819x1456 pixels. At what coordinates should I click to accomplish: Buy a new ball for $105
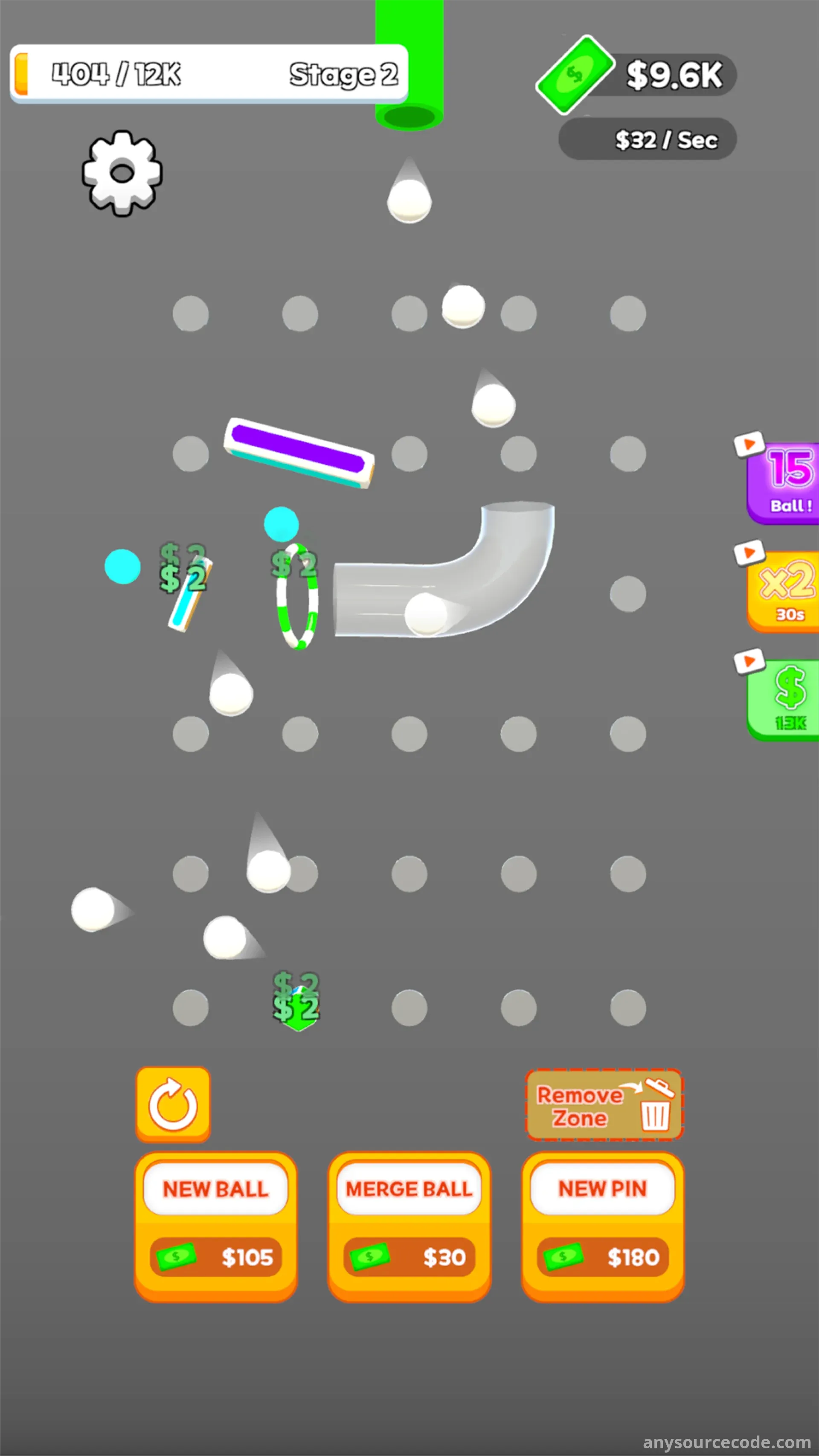pos(215,1226)
